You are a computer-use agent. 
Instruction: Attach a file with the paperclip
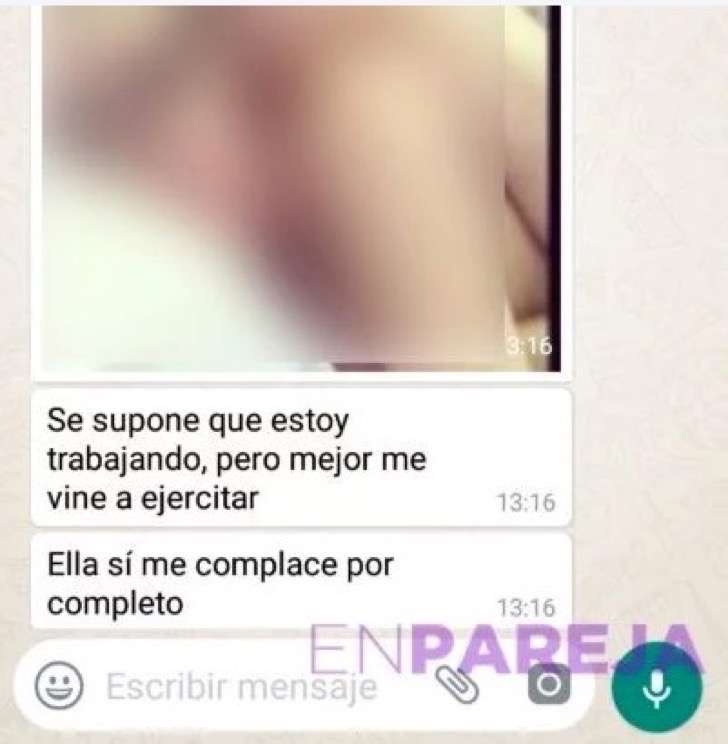(x=457, y=685)
